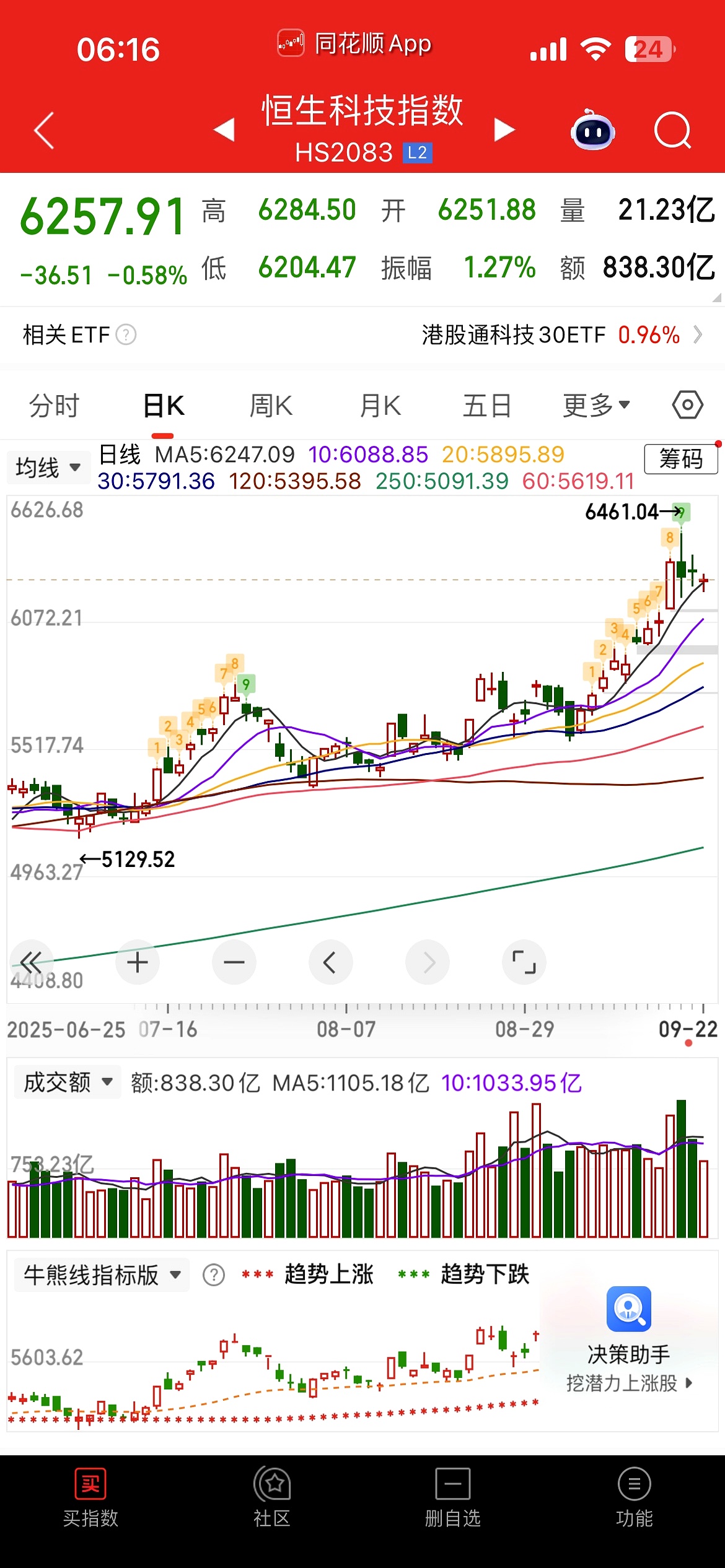
Task: Zoom in the K-line chart
Action: click(x=138, y=962)
